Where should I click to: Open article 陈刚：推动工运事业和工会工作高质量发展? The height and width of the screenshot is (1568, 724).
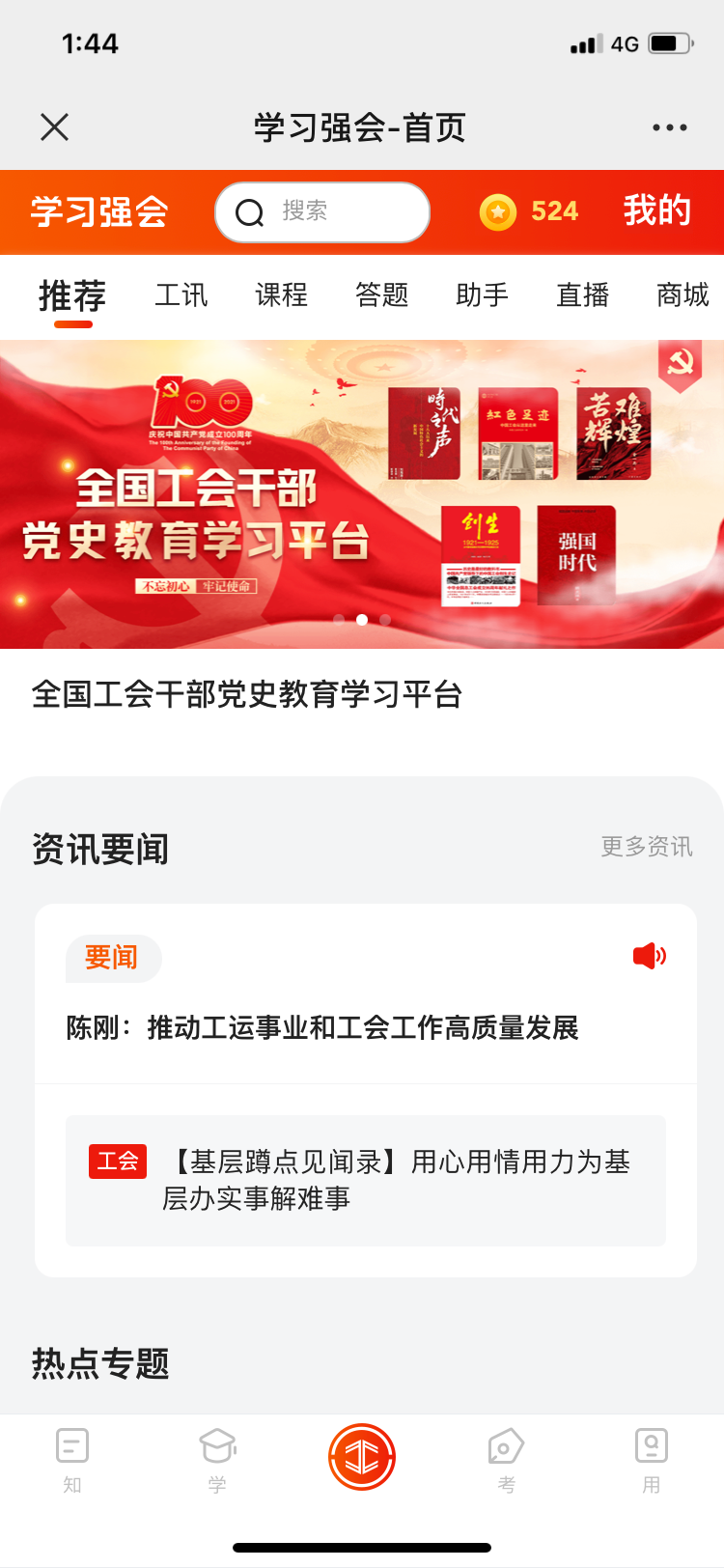[x=322, y=1027]
